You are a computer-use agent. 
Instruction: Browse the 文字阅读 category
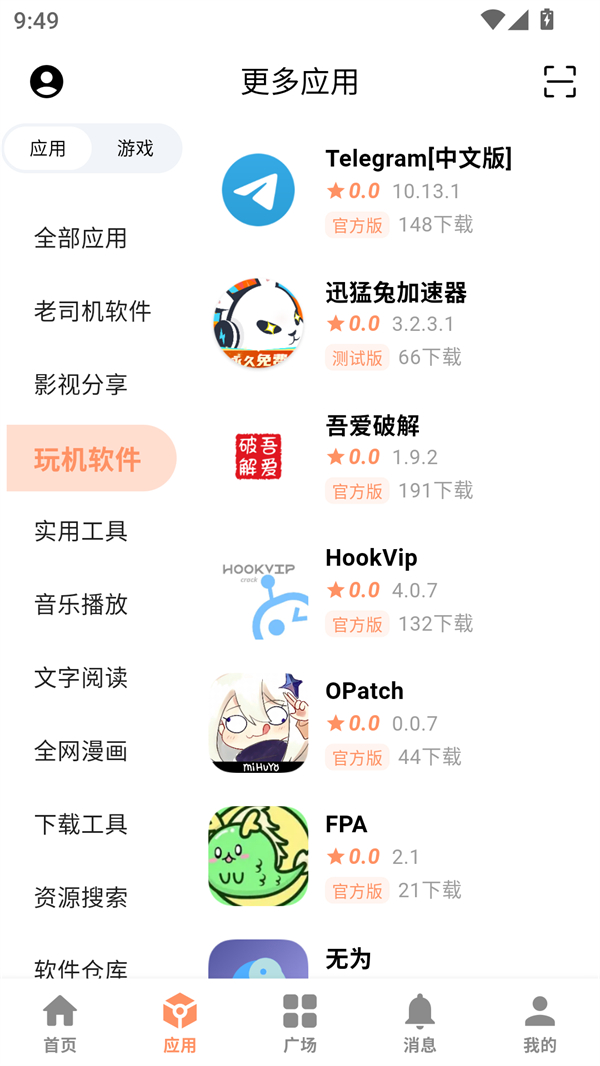tap(81, 677)
